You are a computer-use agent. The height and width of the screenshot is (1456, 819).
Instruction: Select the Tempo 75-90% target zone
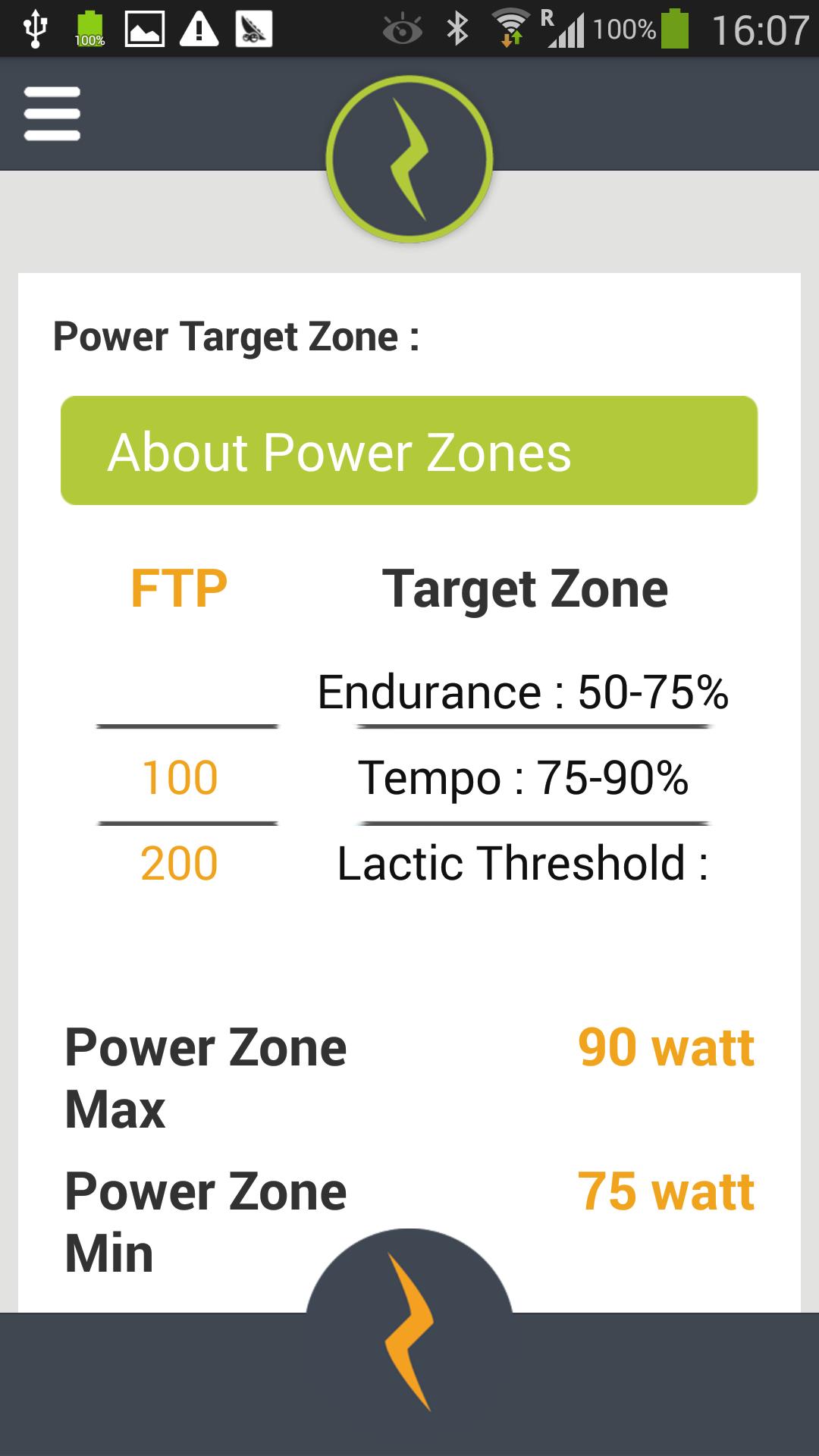tap(525, 778)
